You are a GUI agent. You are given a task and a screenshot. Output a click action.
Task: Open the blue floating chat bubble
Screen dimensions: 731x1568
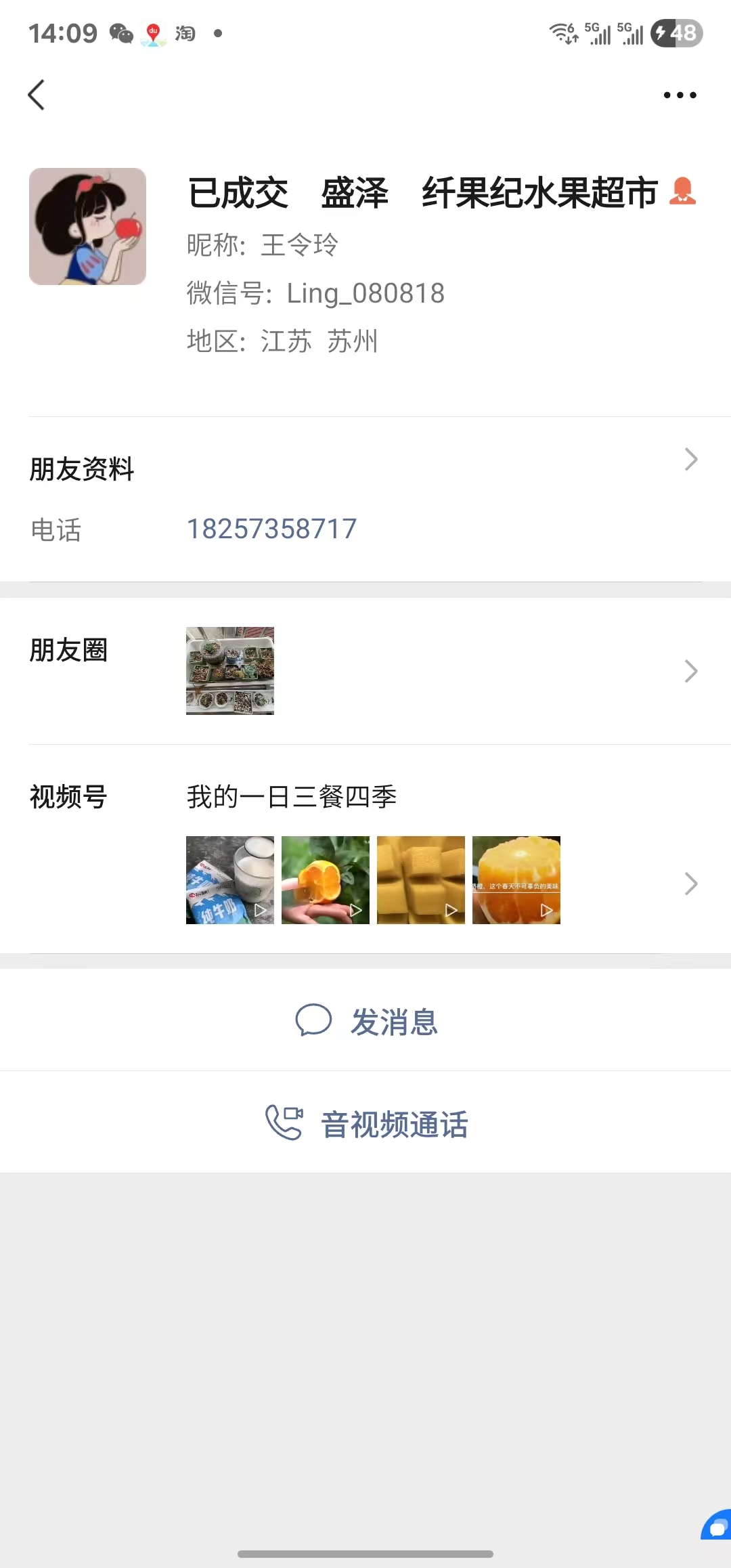pyautogui.click(x=717, y=1527)
